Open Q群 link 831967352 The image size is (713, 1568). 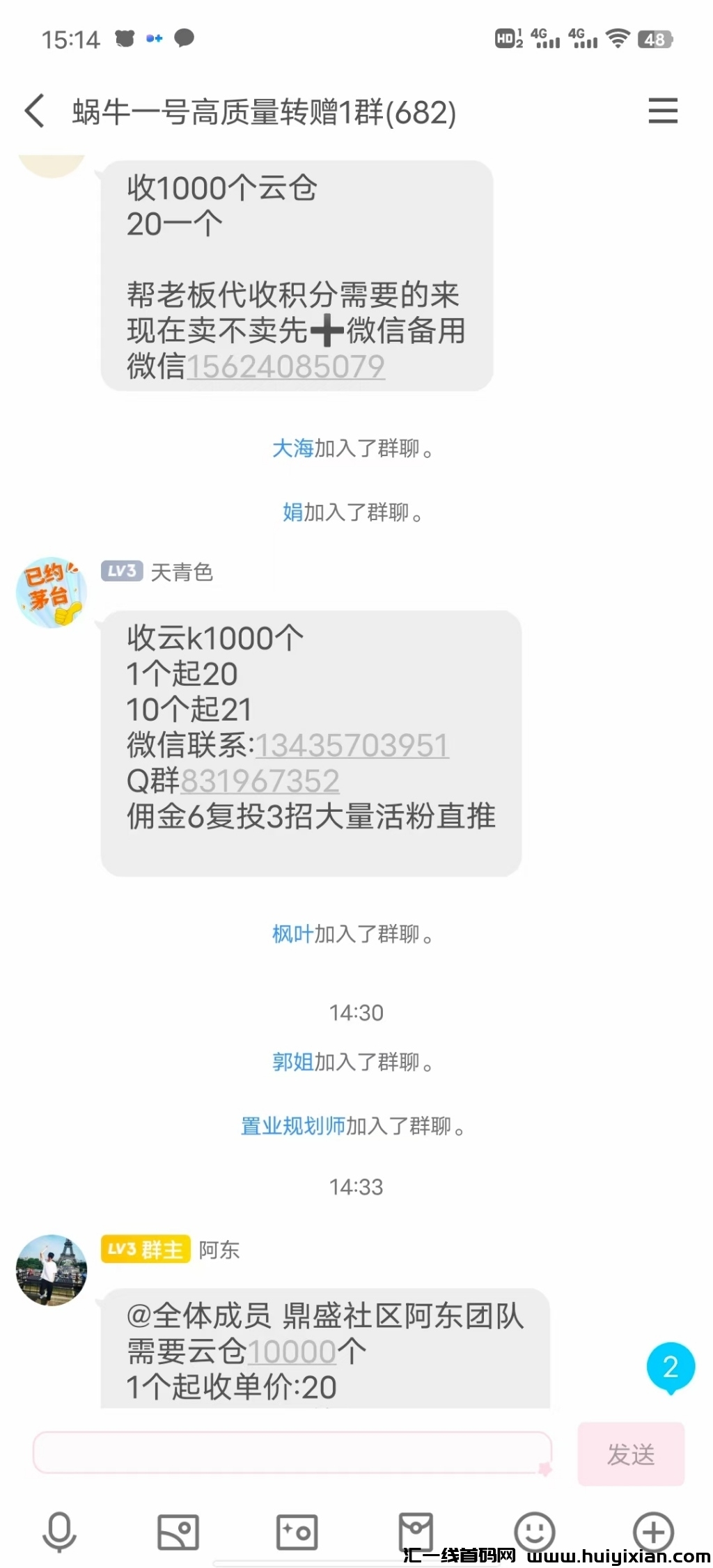click(259, 781)
